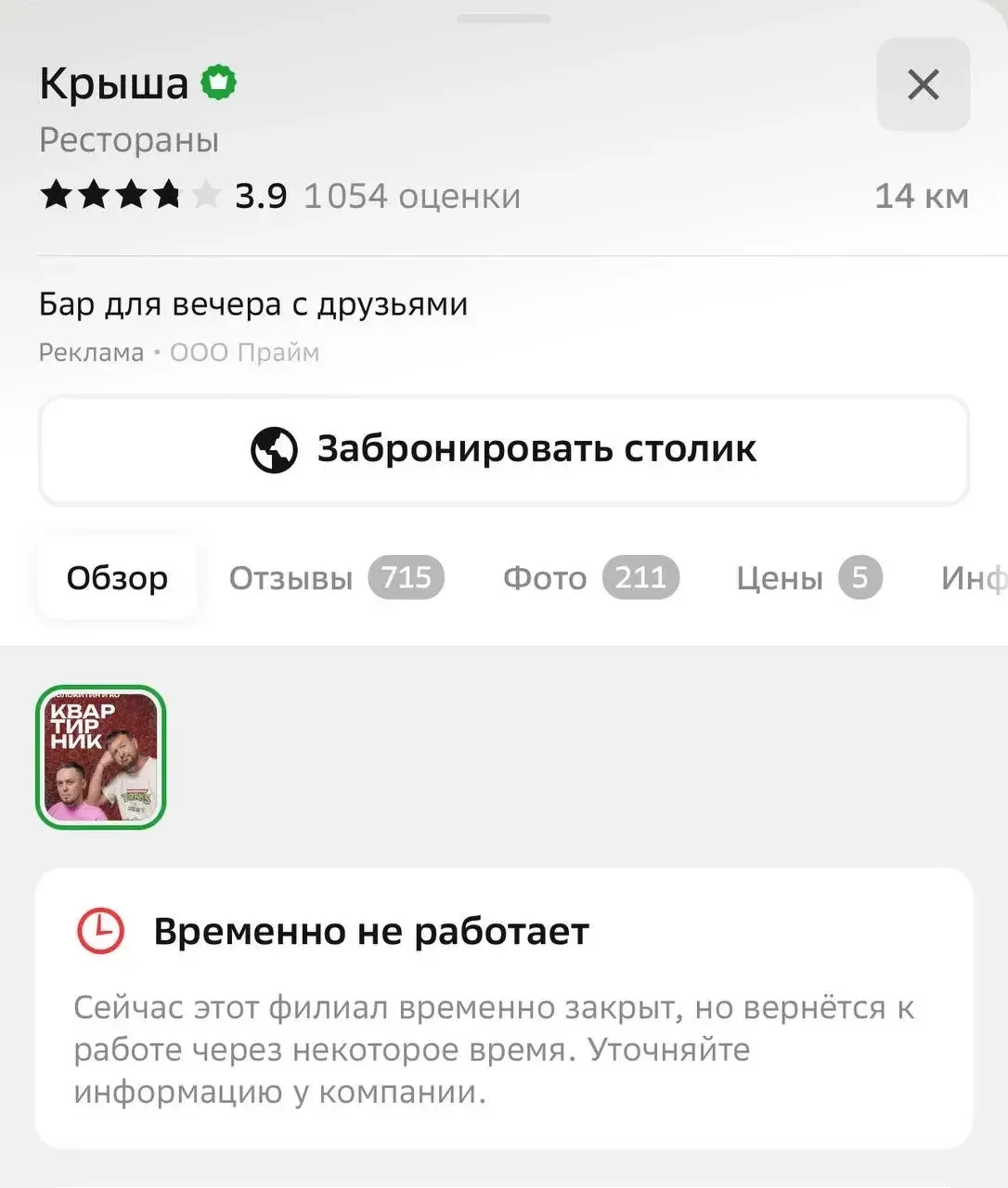Open the Отзывы tab
Screen dimensions: 1008x1188
tap(335, 578)
